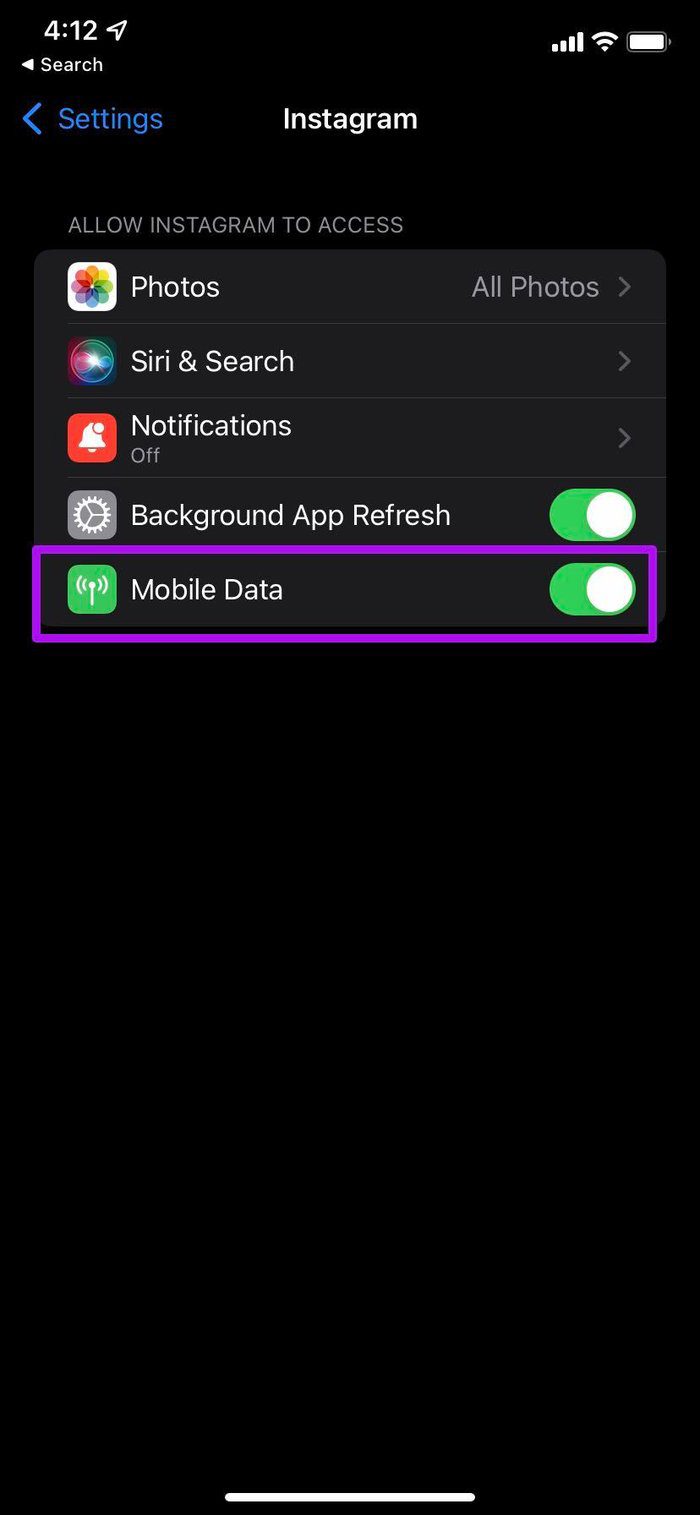Go back to Settings
Viewport: 700px width, 1515px height.
click(92, 119)
